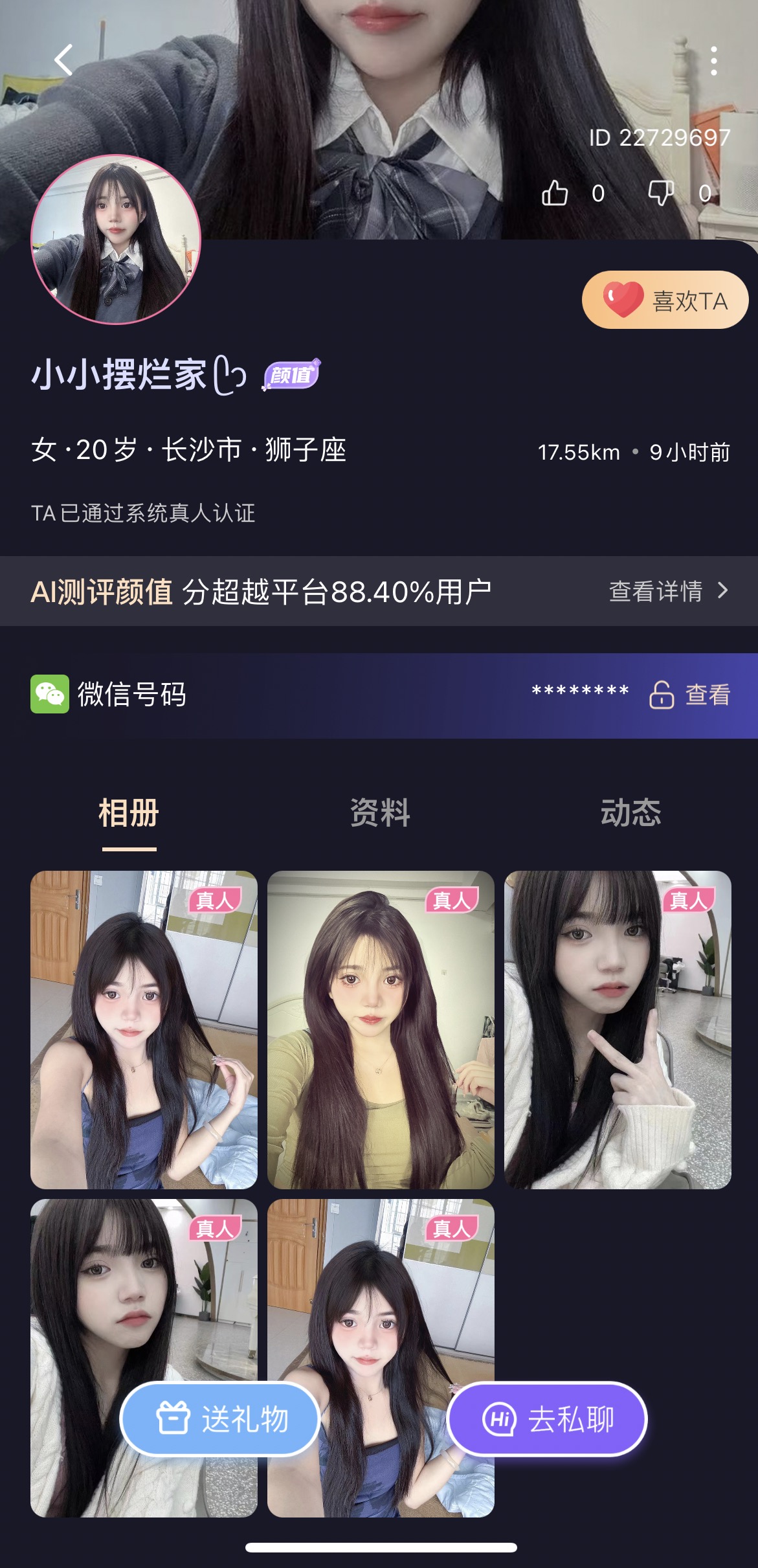
Task: Give this profile a thumbs up
Action: tap(555, 193)
